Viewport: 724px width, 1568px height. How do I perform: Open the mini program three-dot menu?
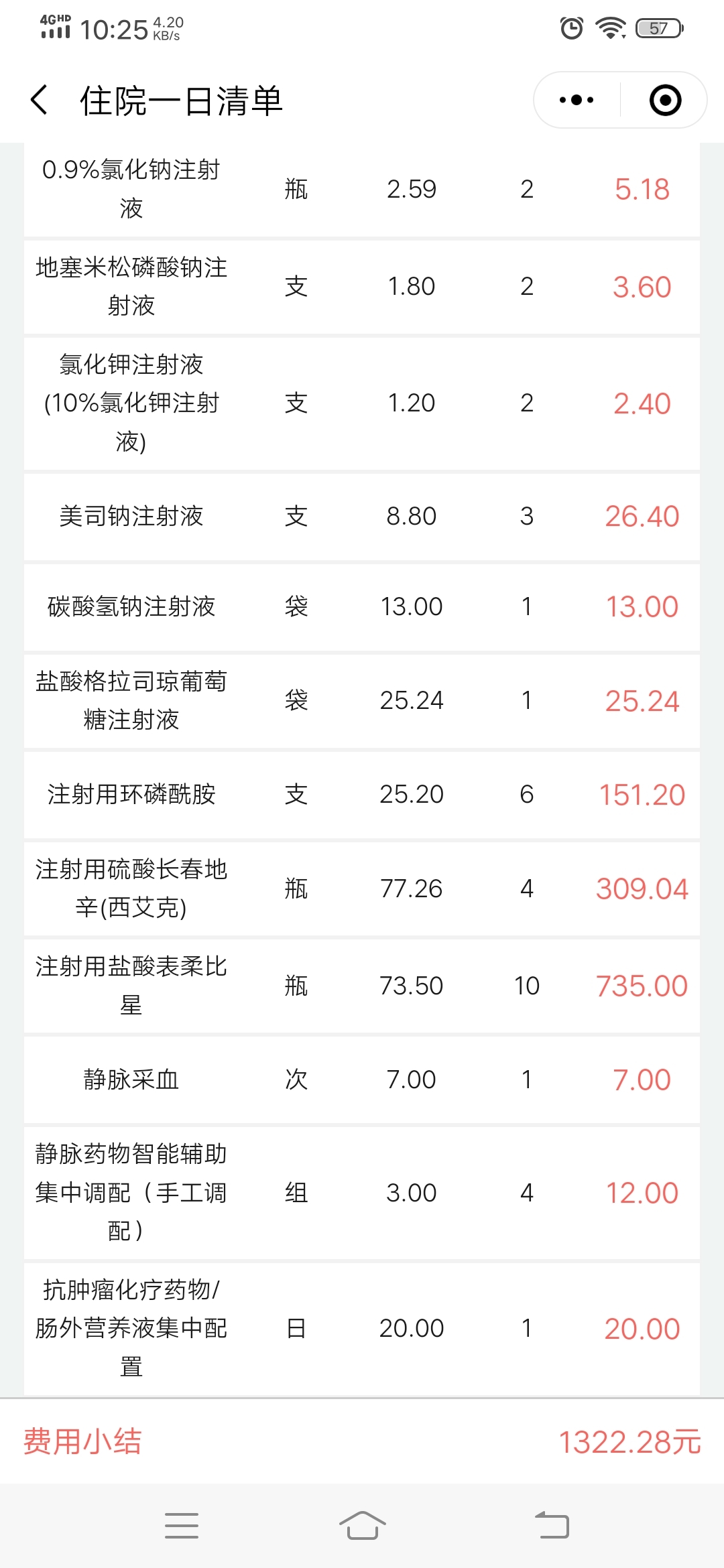click(x=577, y=100)
